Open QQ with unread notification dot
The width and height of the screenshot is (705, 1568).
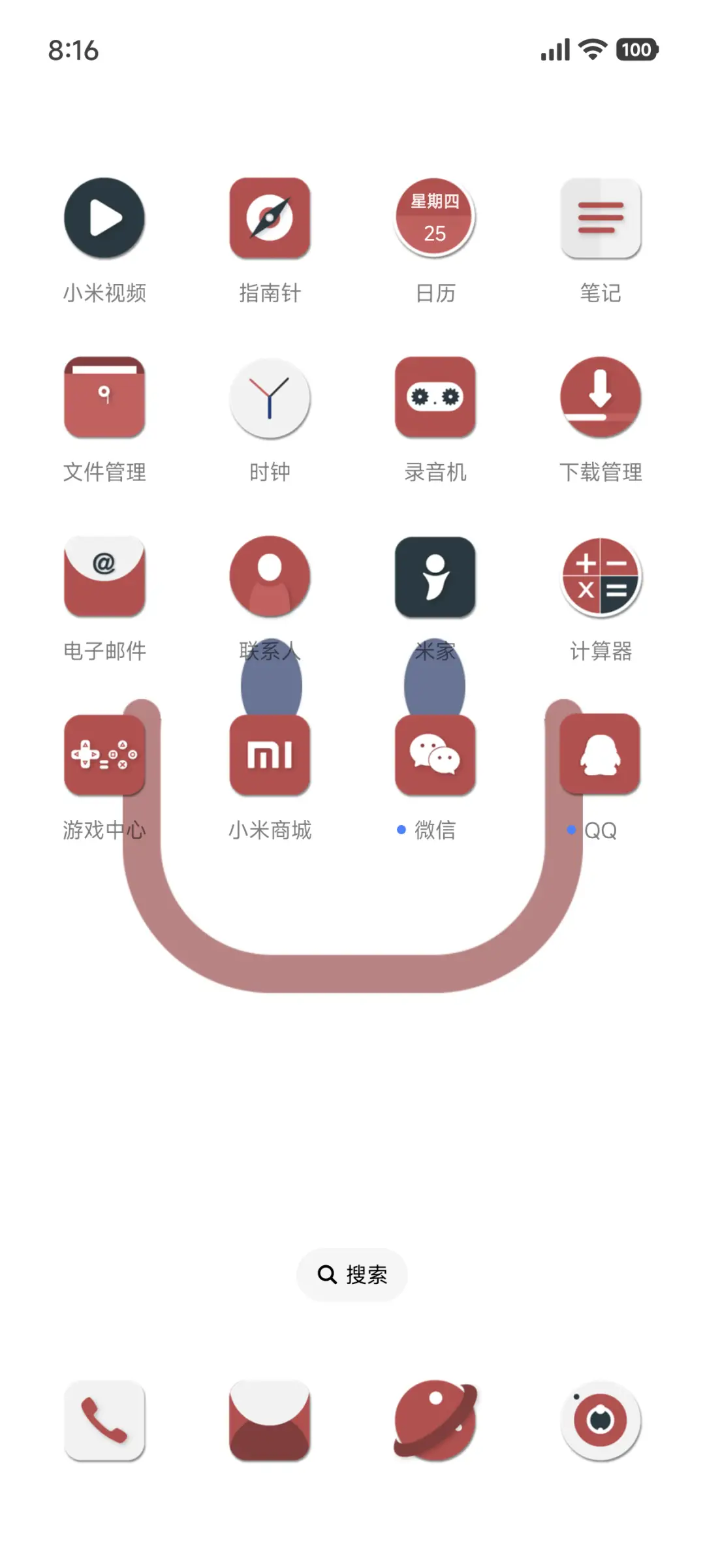tap(601, 756)
